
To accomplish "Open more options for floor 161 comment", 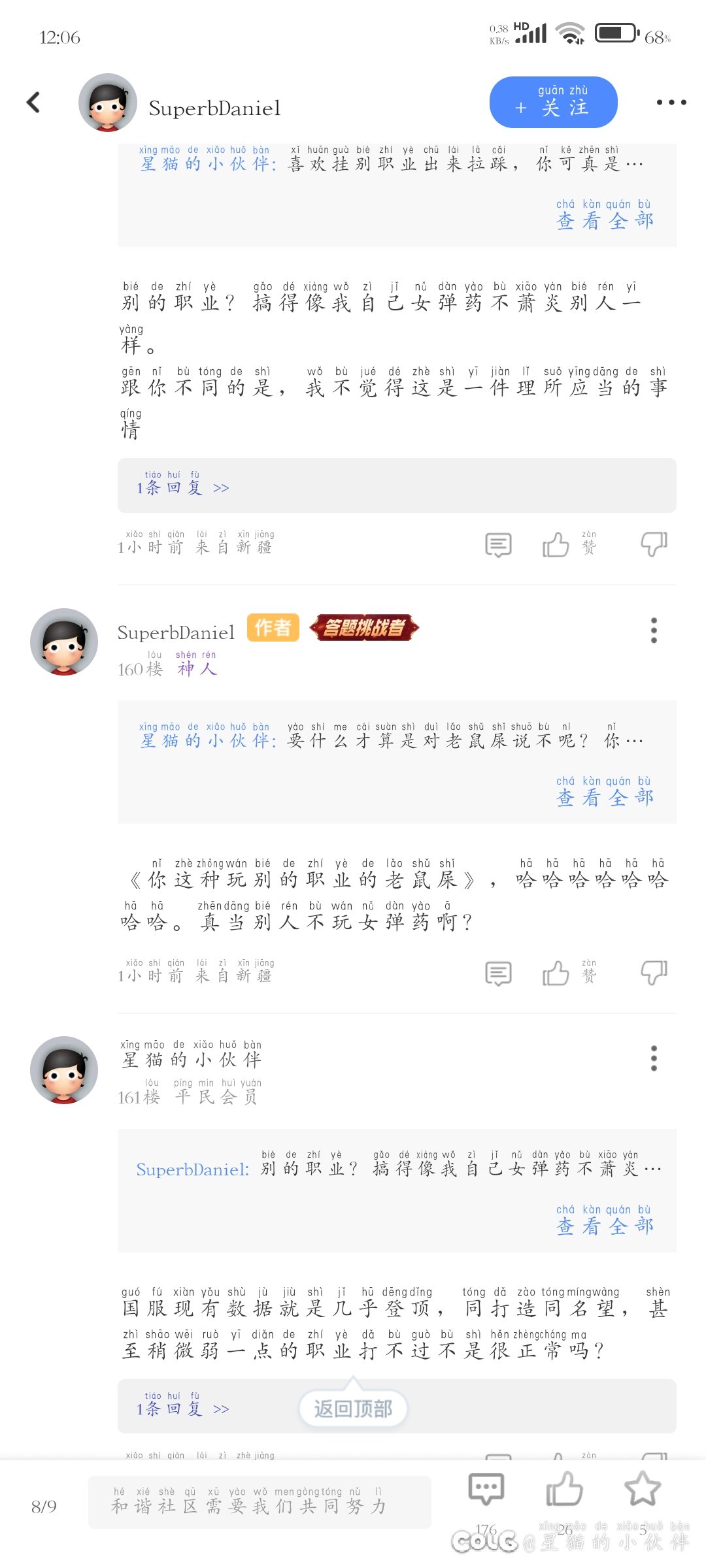I will 654,1058.
